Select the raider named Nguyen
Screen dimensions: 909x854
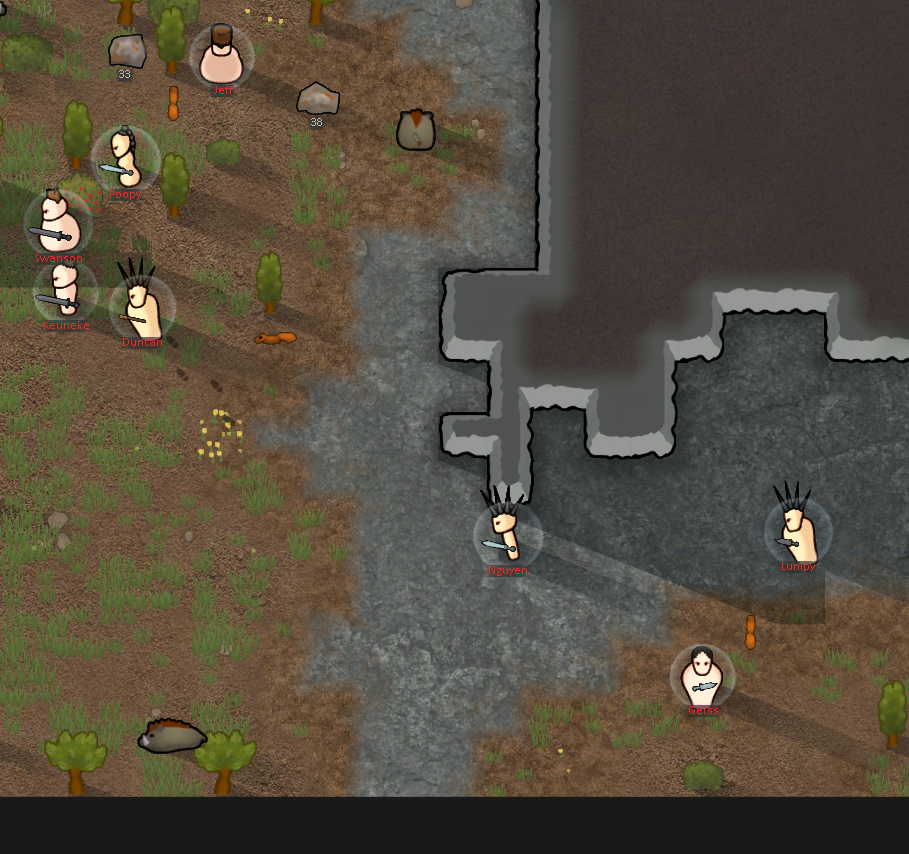click(x=508, y=535)
